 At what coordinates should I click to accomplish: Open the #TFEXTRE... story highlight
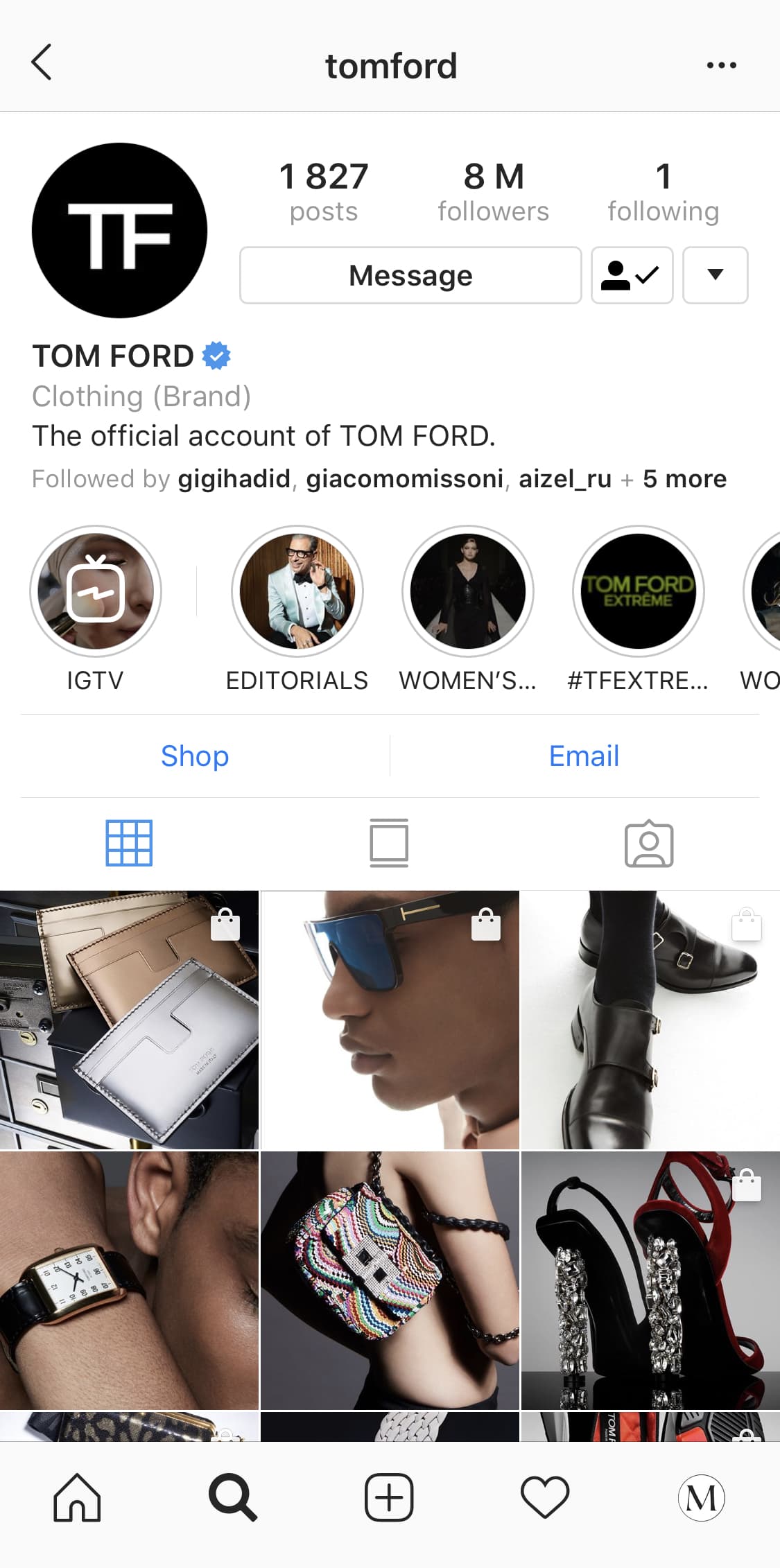coord(638,591)
